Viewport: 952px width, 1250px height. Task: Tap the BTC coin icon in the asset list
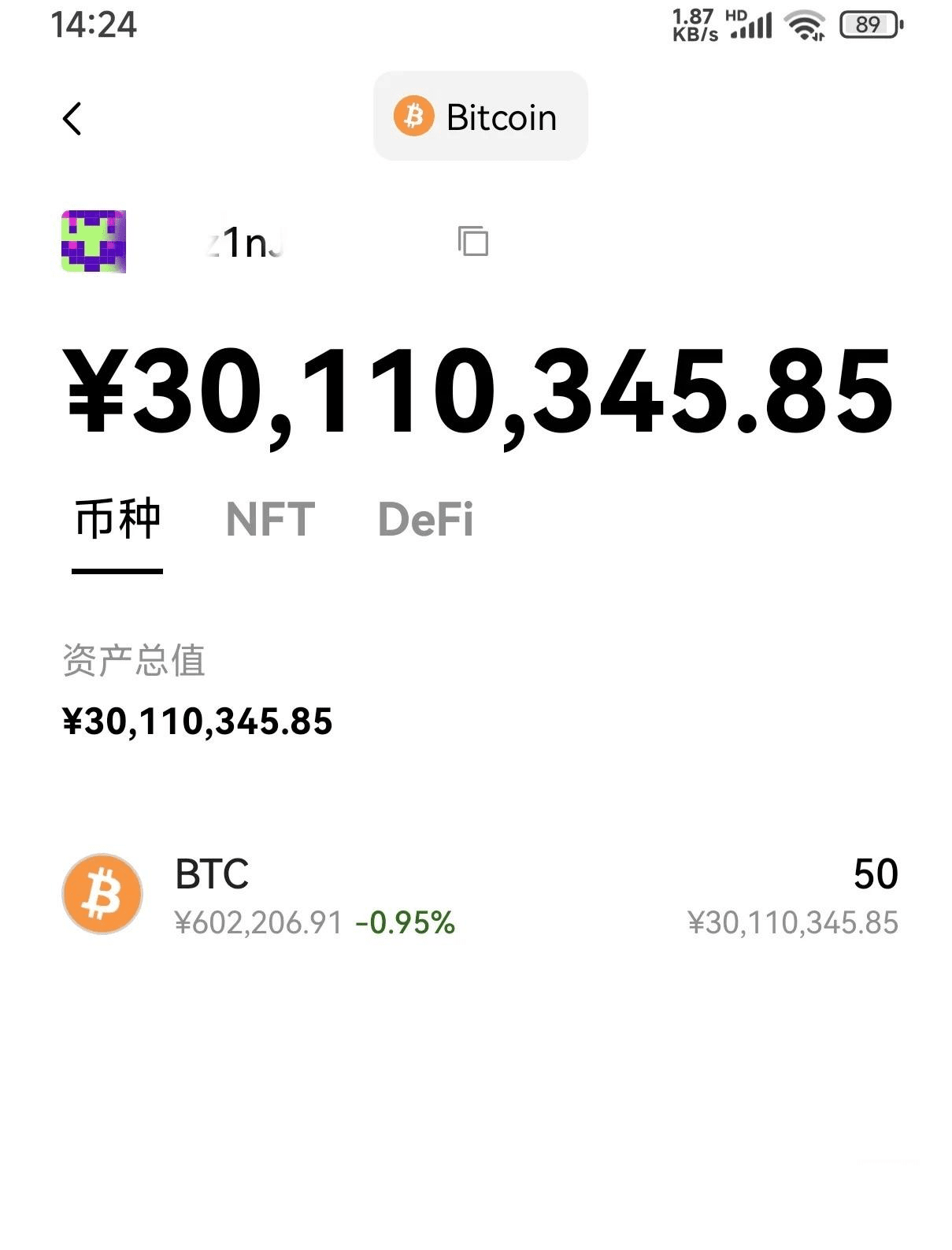pyautogui.click(x=103, y=894)
